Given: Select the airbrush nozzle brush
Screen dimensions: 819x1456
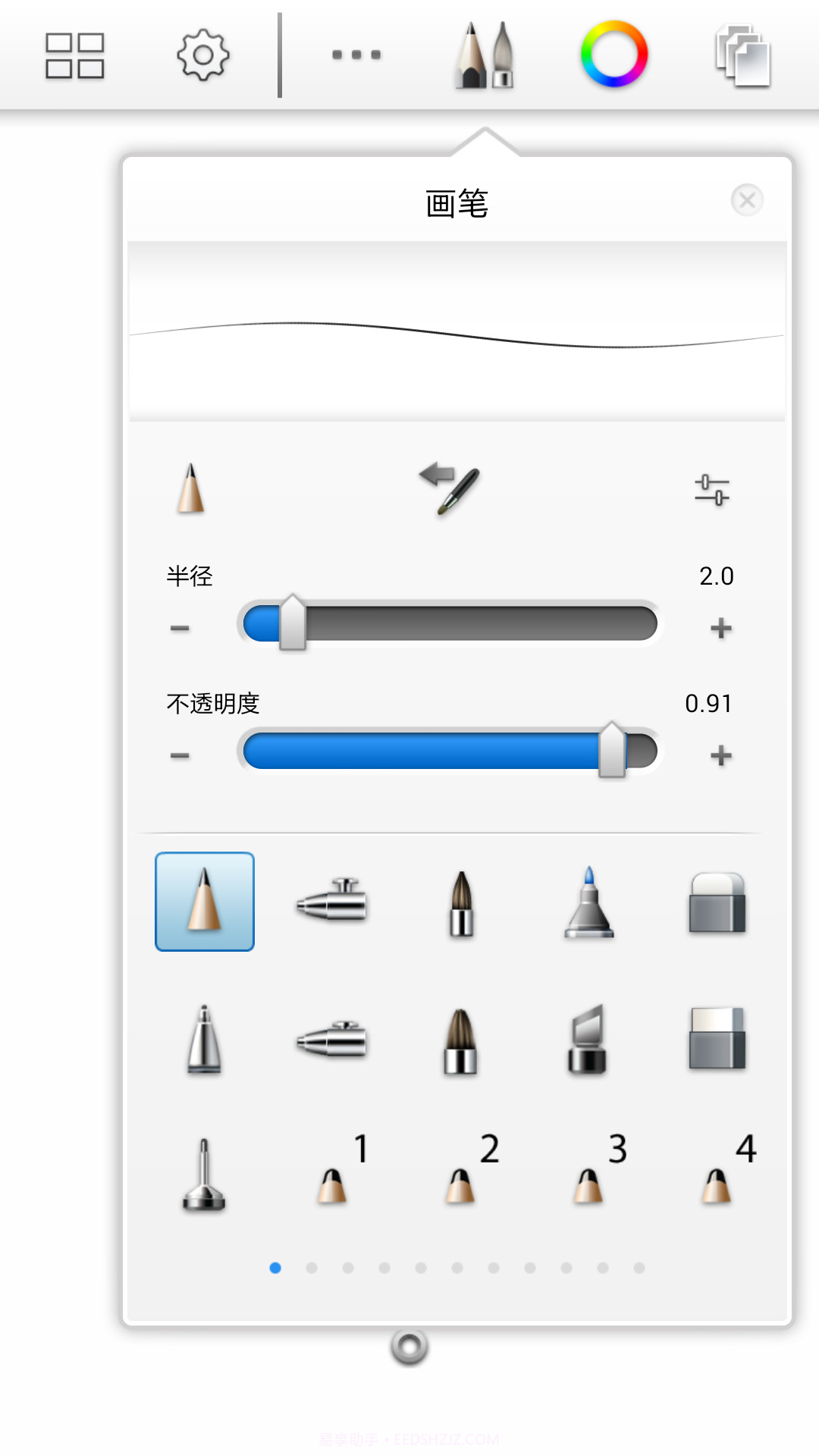Looking at the screenshot, I should coord(331,902).
